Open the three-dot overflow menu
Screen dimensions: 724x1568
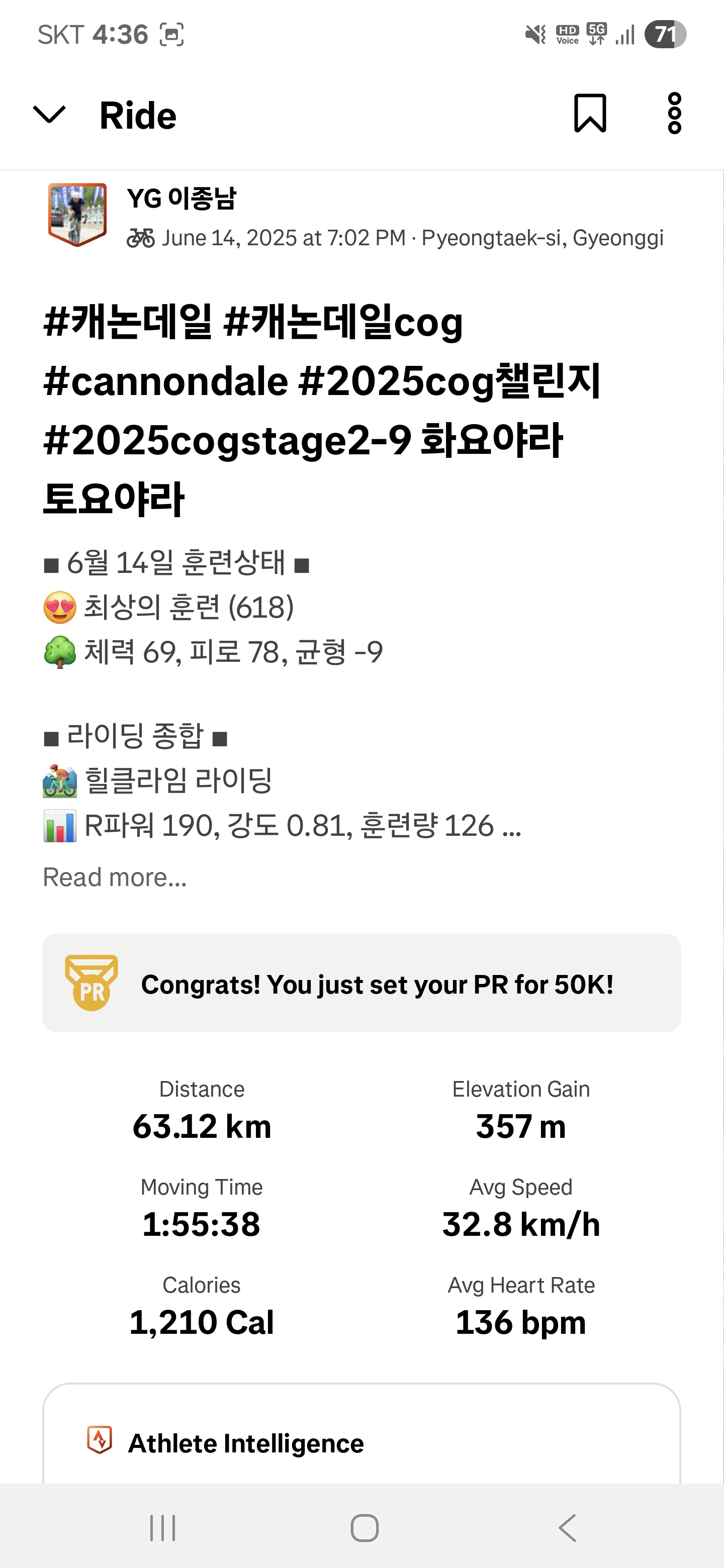click(674, 113)
